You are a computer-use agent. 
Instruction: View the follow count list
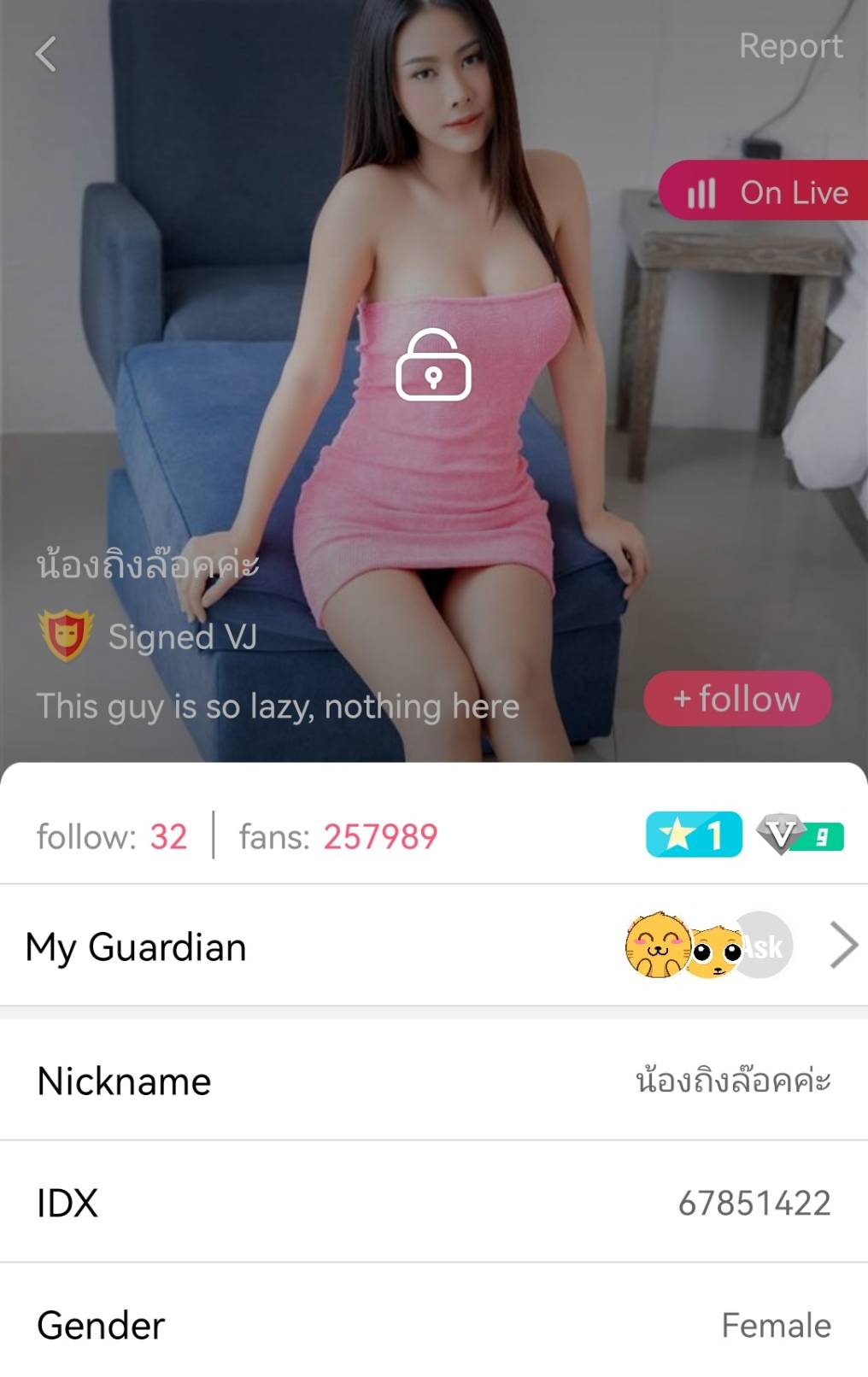[x=112, y=836]
